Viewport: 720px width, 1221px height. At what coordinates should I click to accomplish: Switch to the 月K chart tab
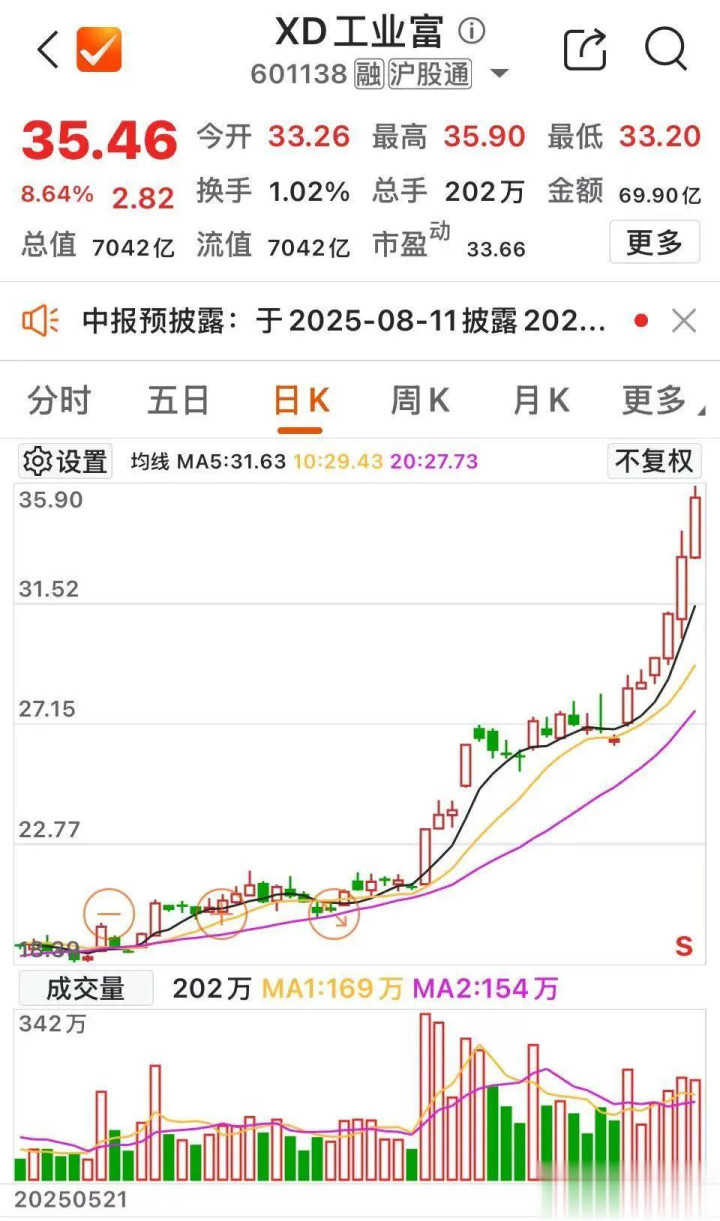pos(541,401)
